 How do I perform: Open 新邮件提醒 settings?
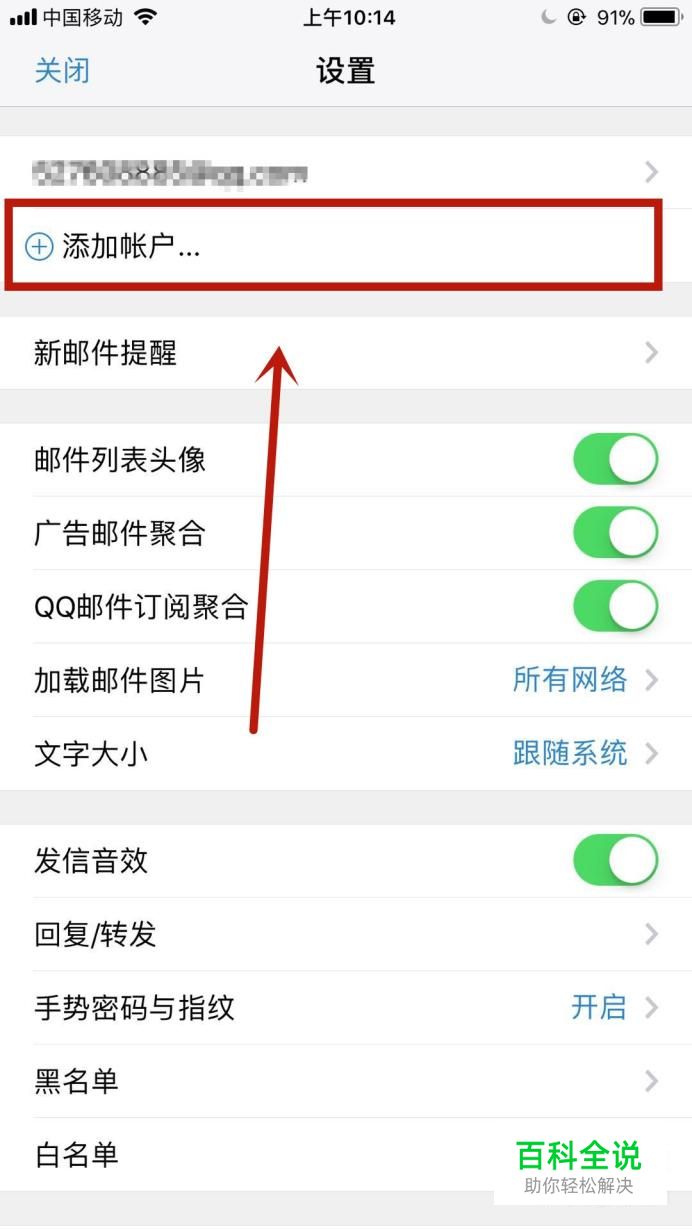345,353
